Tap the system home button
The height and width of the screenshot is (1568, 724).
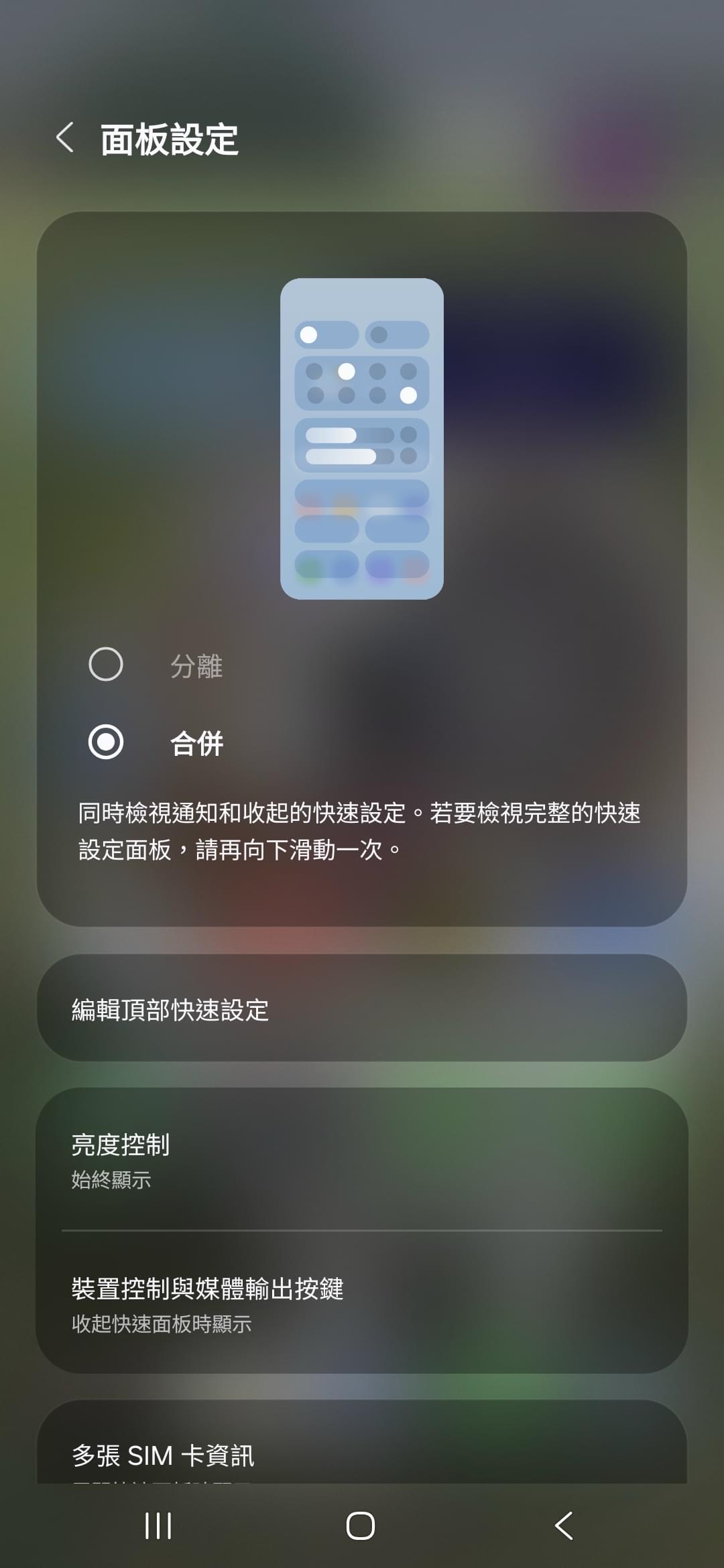coord(361,1526)
